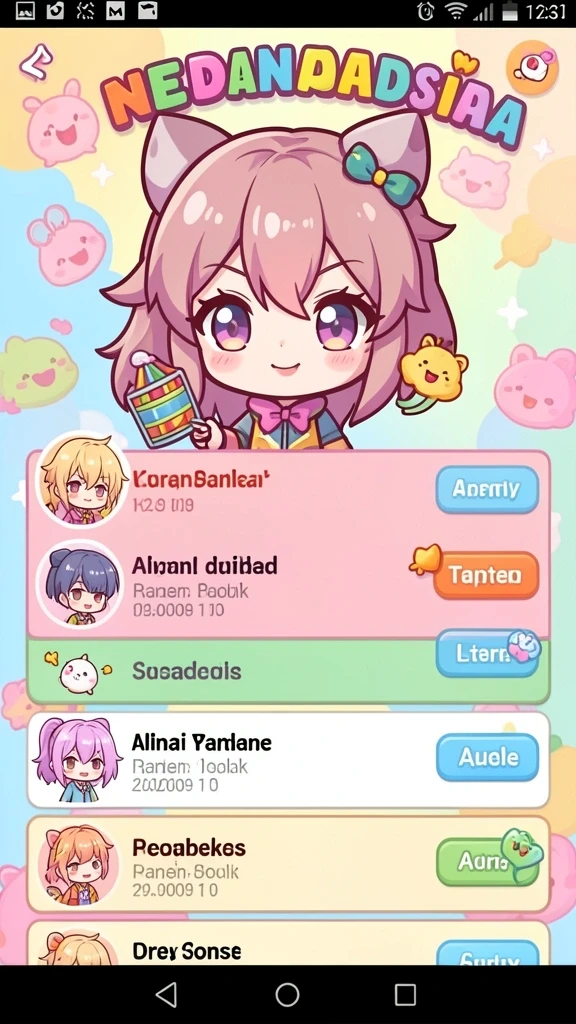Open the Reoabekes card
This screenshot has width=576, height=1024.
coord(288,864)
